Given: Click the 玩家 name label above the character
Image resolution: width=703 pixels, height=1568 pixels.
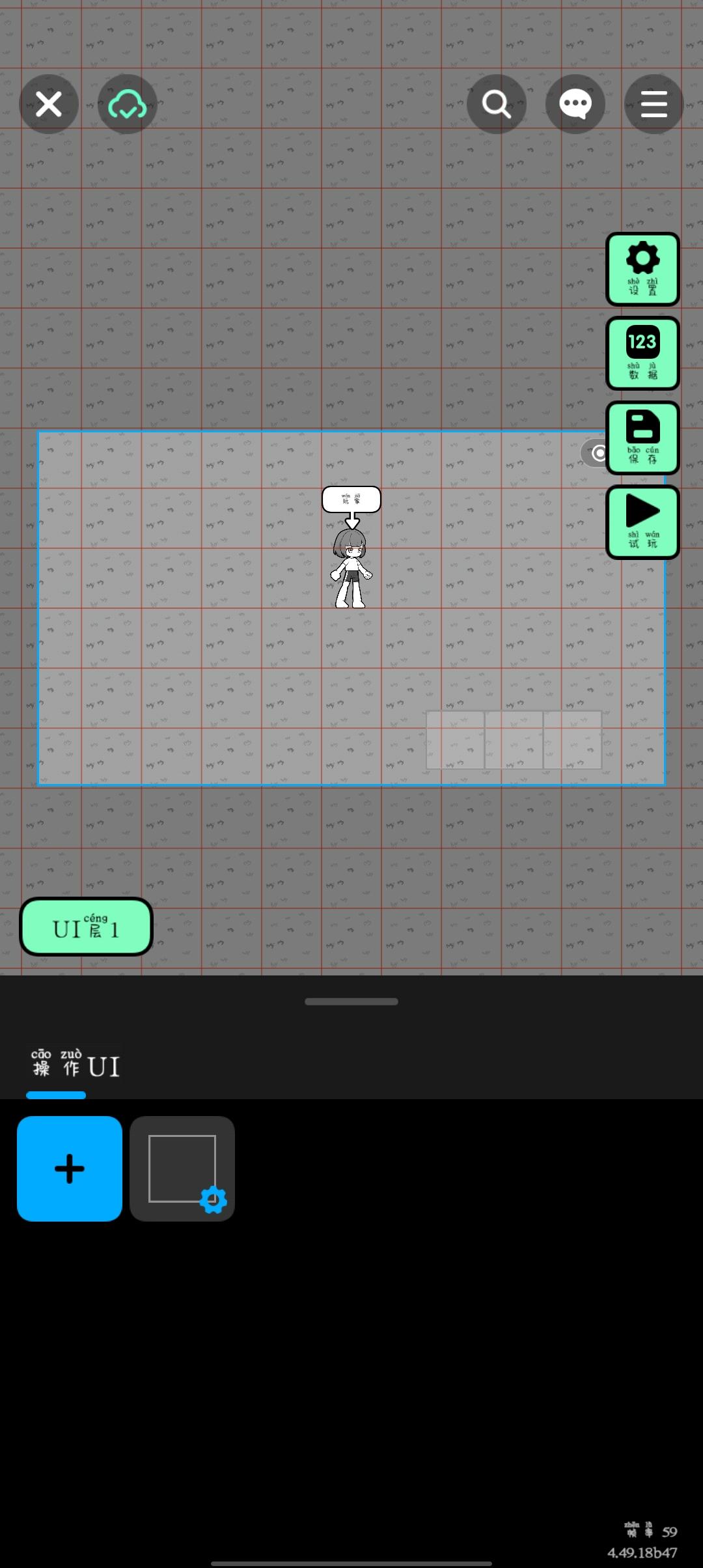Looking at the screenshot, I should 351,497.
